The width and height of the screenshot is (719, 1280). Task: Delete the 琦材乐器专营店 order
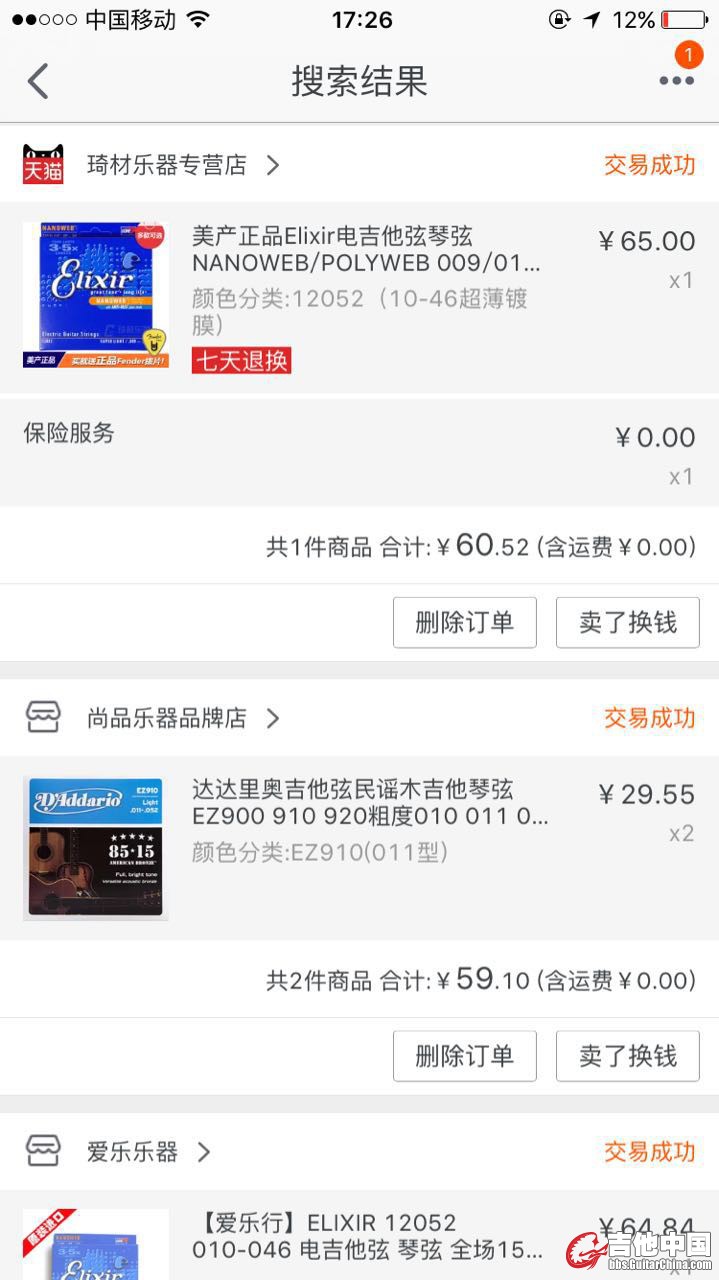[464, 623]
